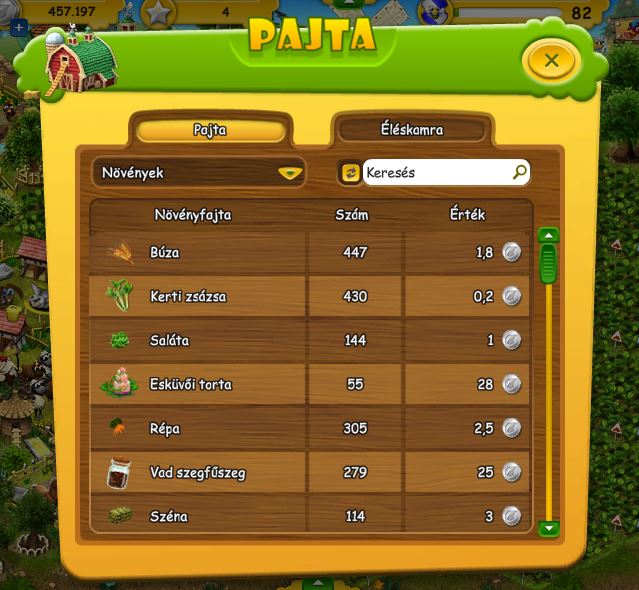Tap the refresh icon beside search
The height and width of the screenshot is (590, 639).
click(350, 173)
